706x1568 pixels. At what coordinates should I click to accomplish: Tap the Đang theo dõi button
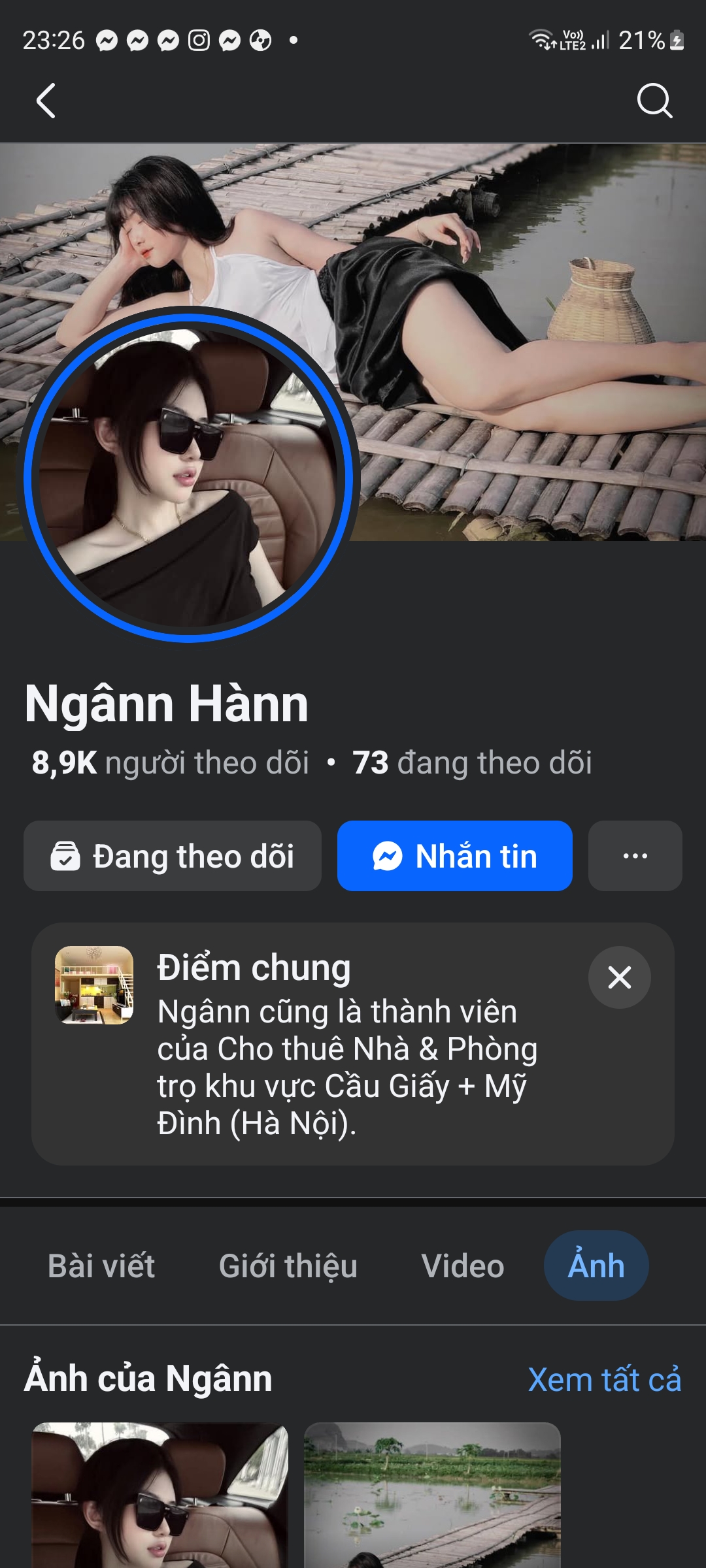coord(173,856)
